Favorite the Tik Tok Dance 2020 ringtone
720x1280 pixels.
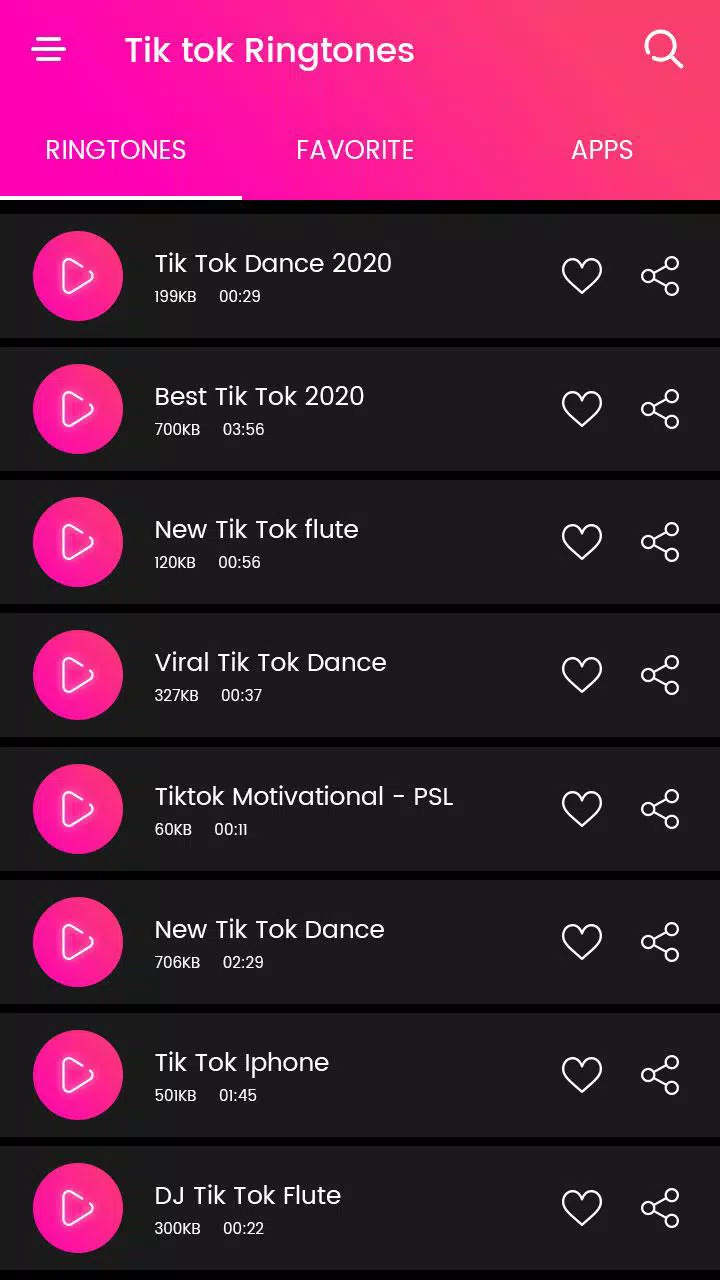pos(581,276)
